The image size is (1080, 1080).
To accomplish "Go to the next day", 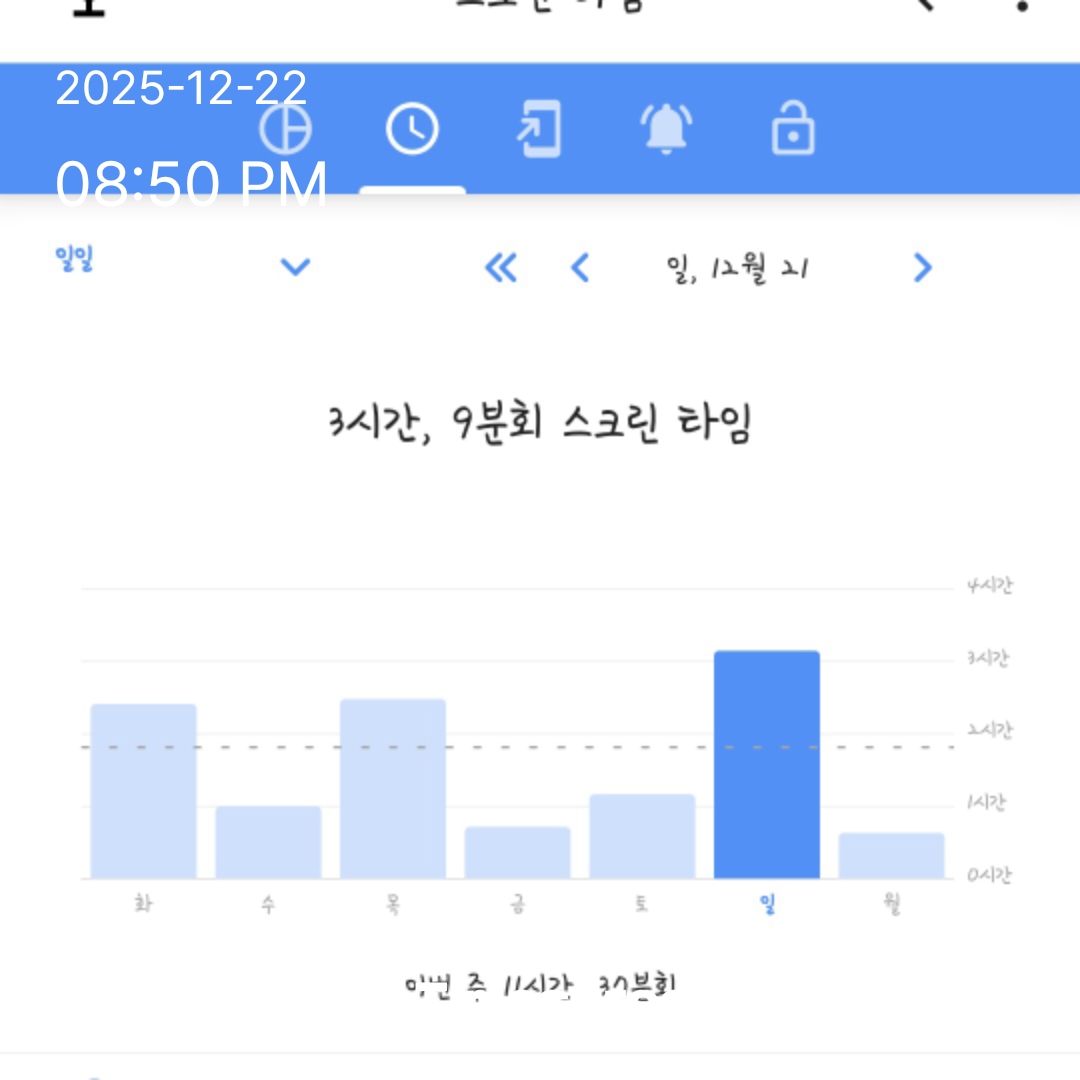I will pos(922,268).
